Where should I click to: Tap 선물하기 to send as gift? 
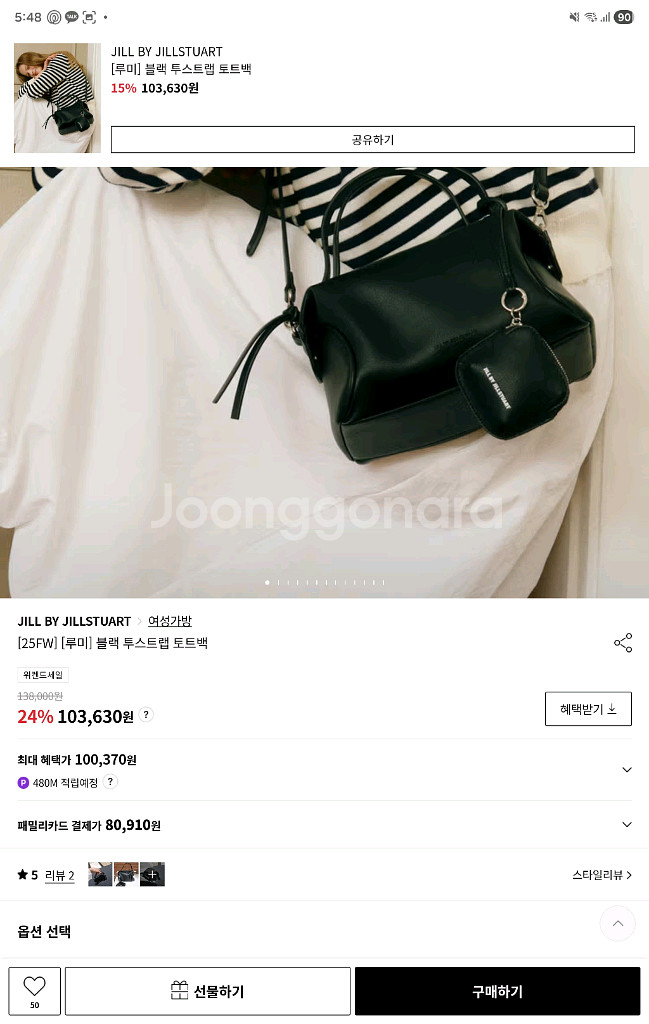tap(208, 991)
